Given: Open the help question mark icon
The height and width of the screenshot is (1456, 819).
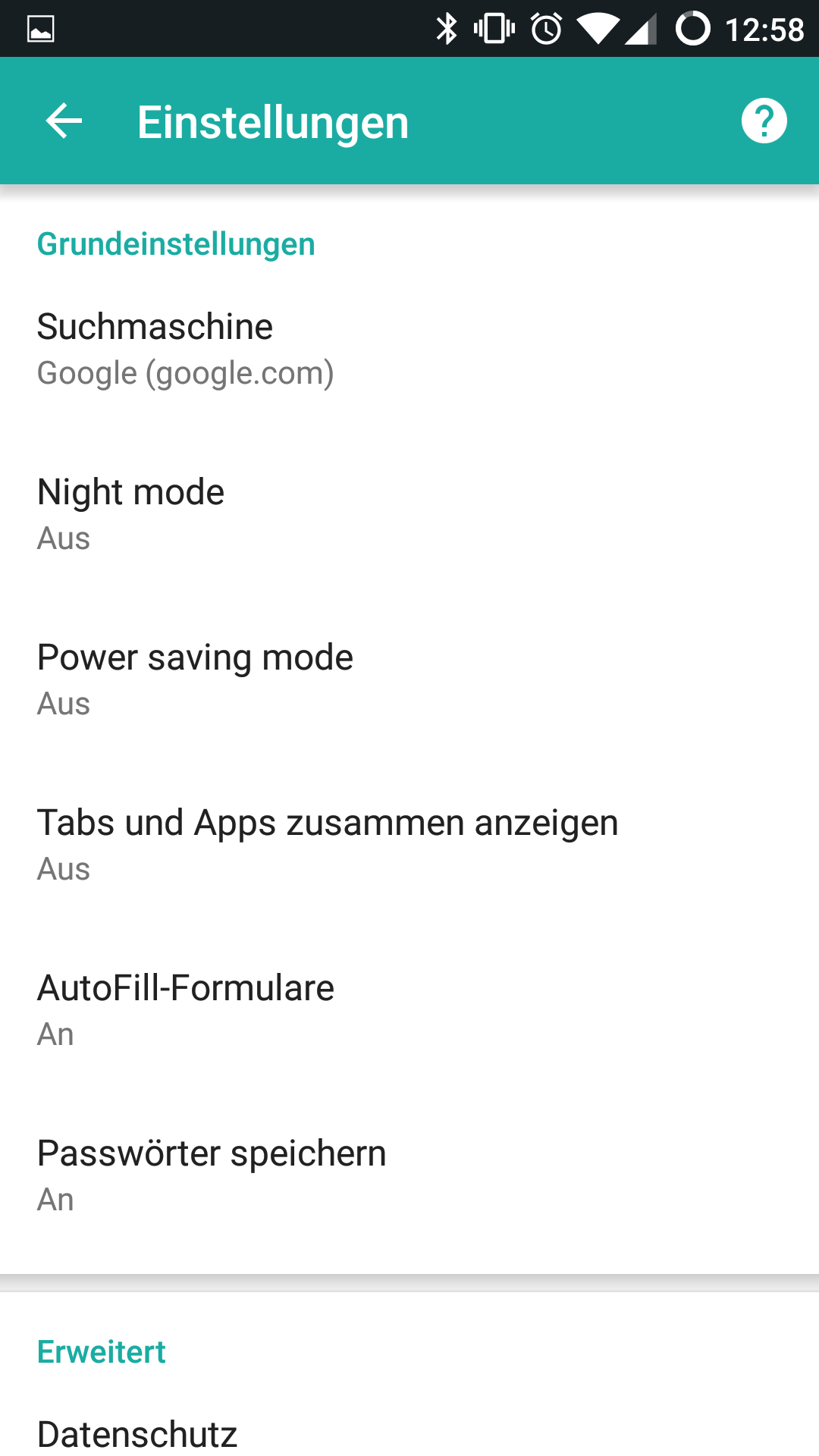Looking at the screenshot, I should click(764, 121).
